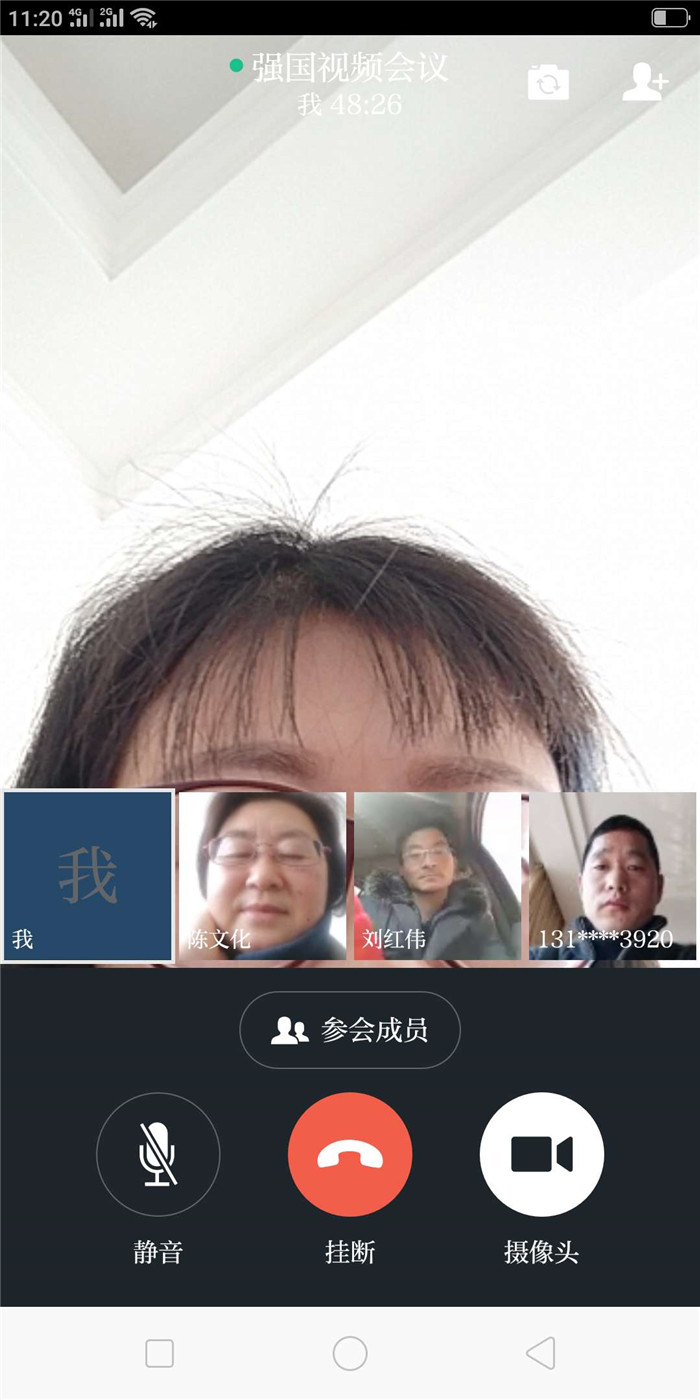Select the 131****3920 participant tile
The image size is (700, 1400).
coord(612,876)
